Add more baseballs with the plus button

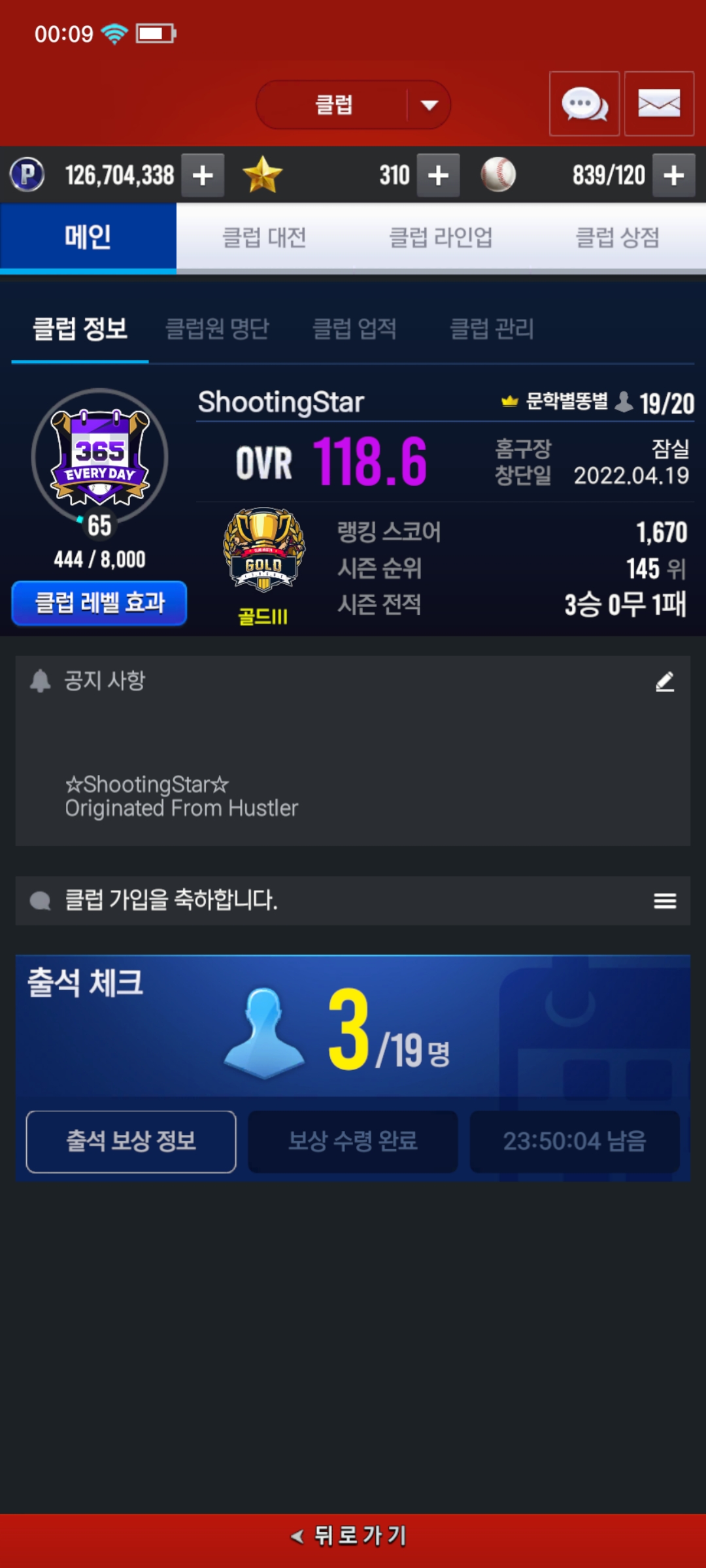673,175
